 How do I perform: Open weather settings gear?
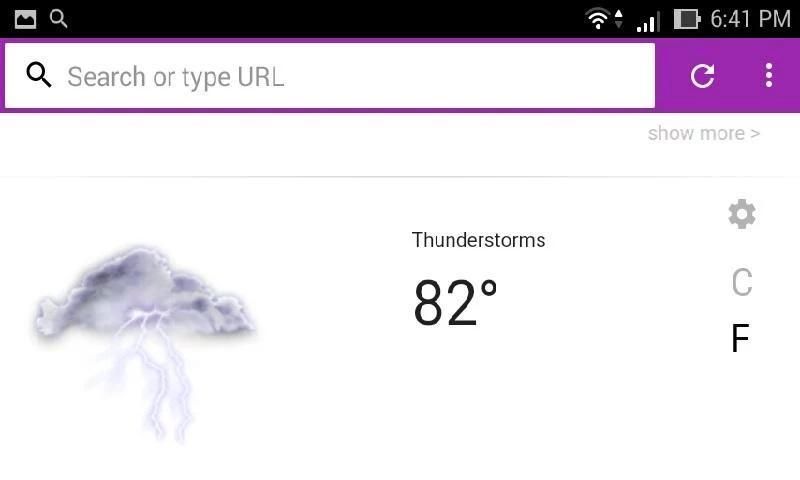tap(741, 214)
